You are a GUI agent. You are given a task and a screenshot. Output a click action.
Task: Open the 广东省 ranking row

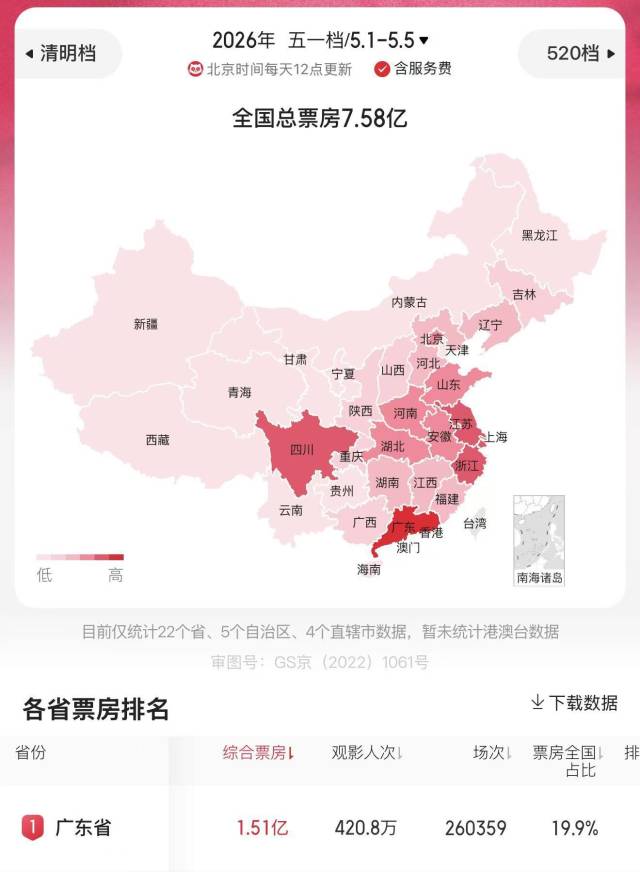(x=320, y=828)
